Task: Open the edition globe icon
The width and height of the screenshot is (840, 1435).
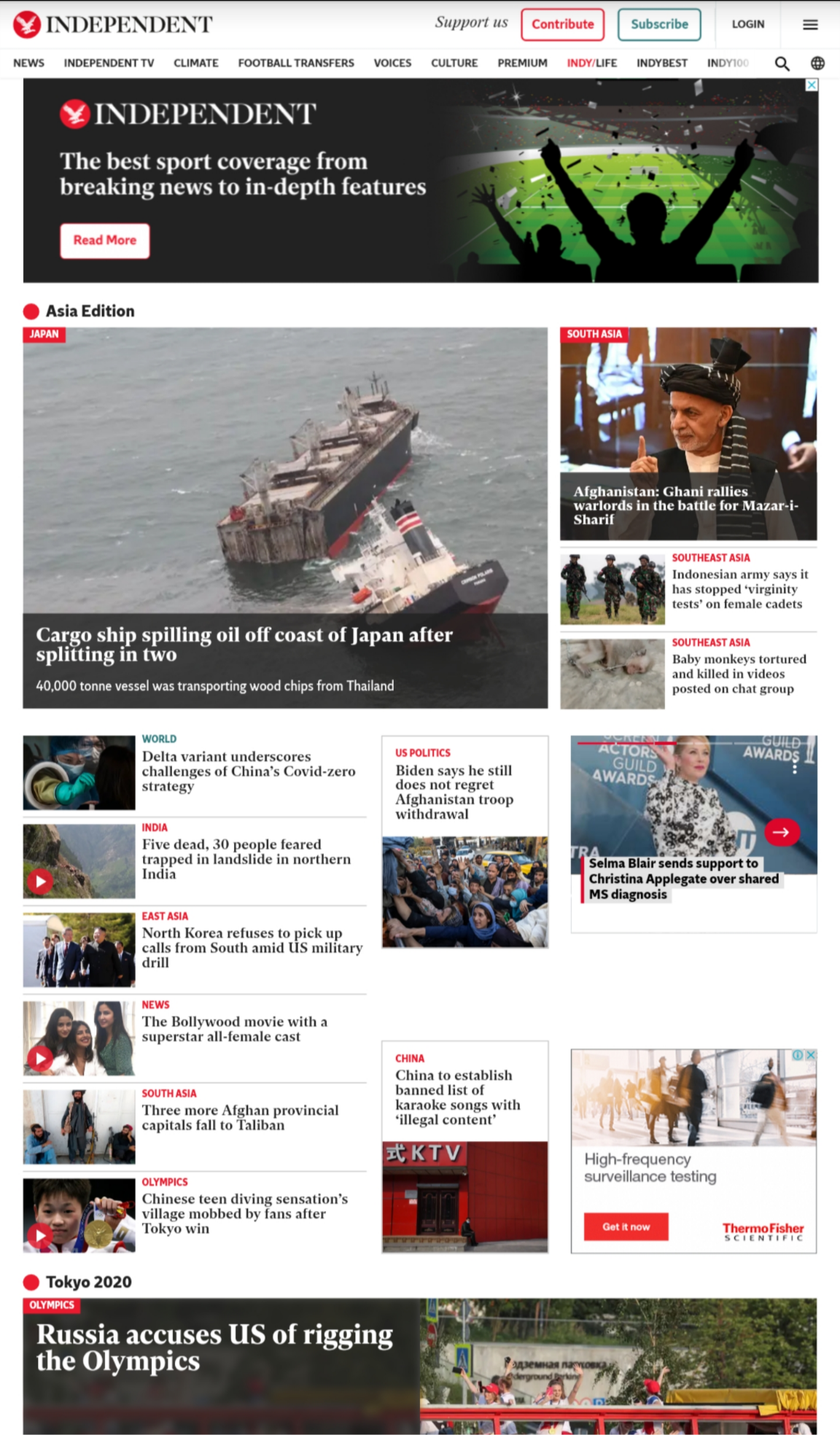Action: tap(818, 63)
